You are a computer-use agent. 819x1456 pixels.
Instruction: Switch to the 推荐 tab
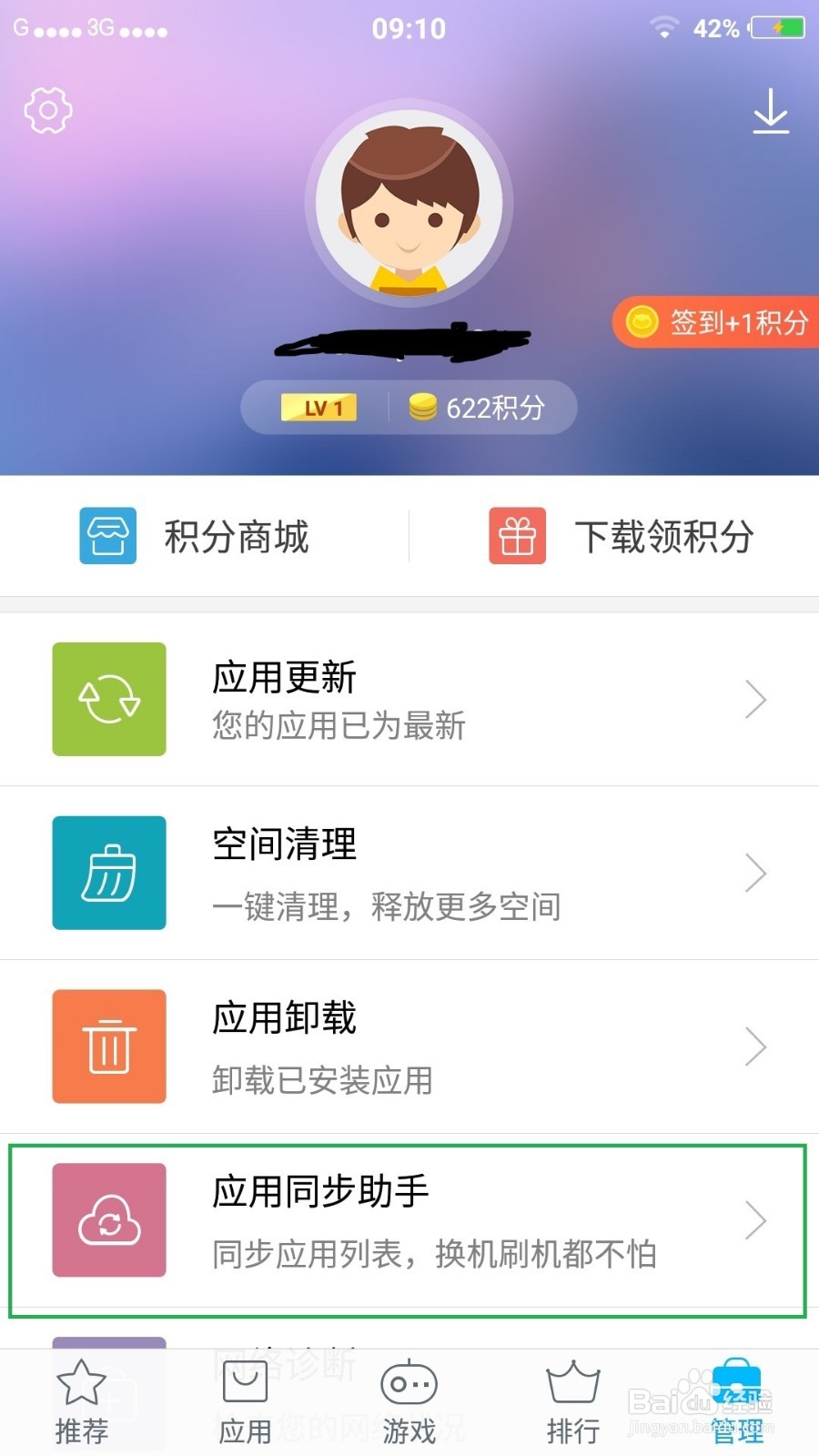[x=80, y=1399]
